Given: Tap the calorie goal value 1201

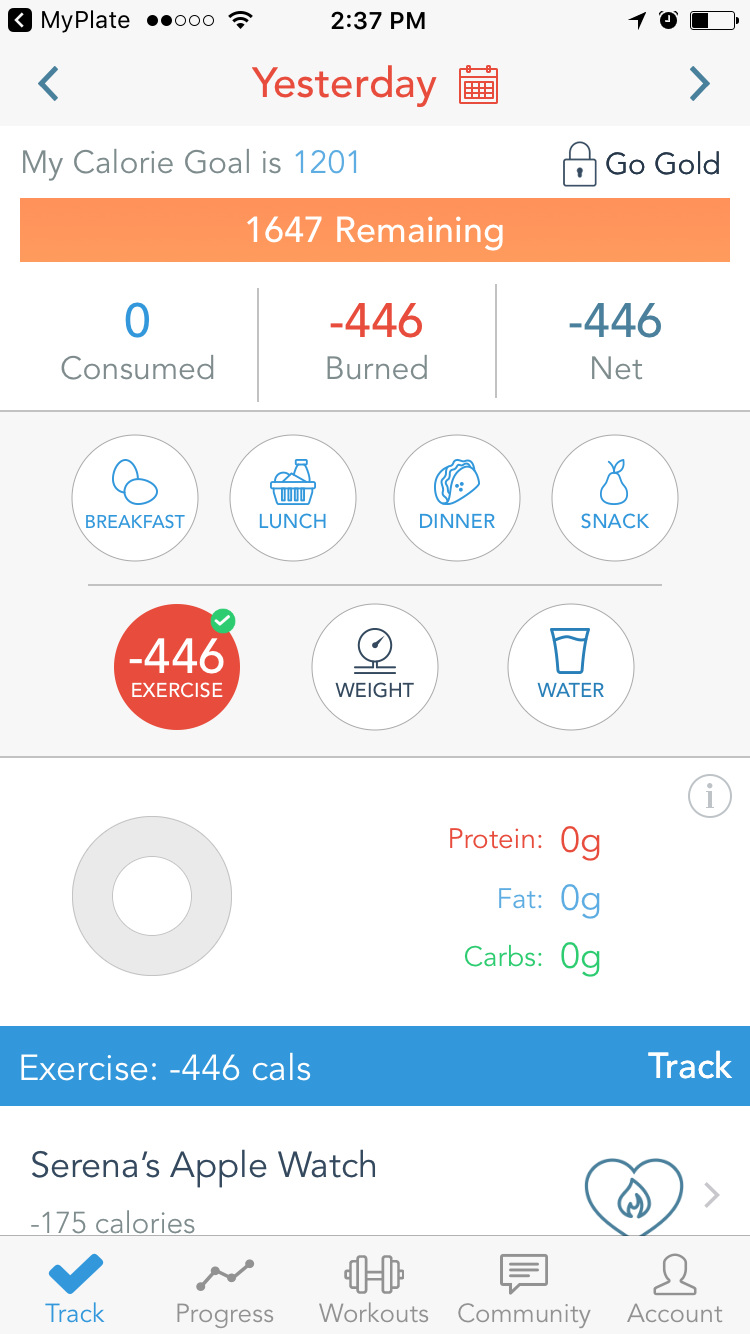Looking at the screenshot, I should click(x=326, y=162).
